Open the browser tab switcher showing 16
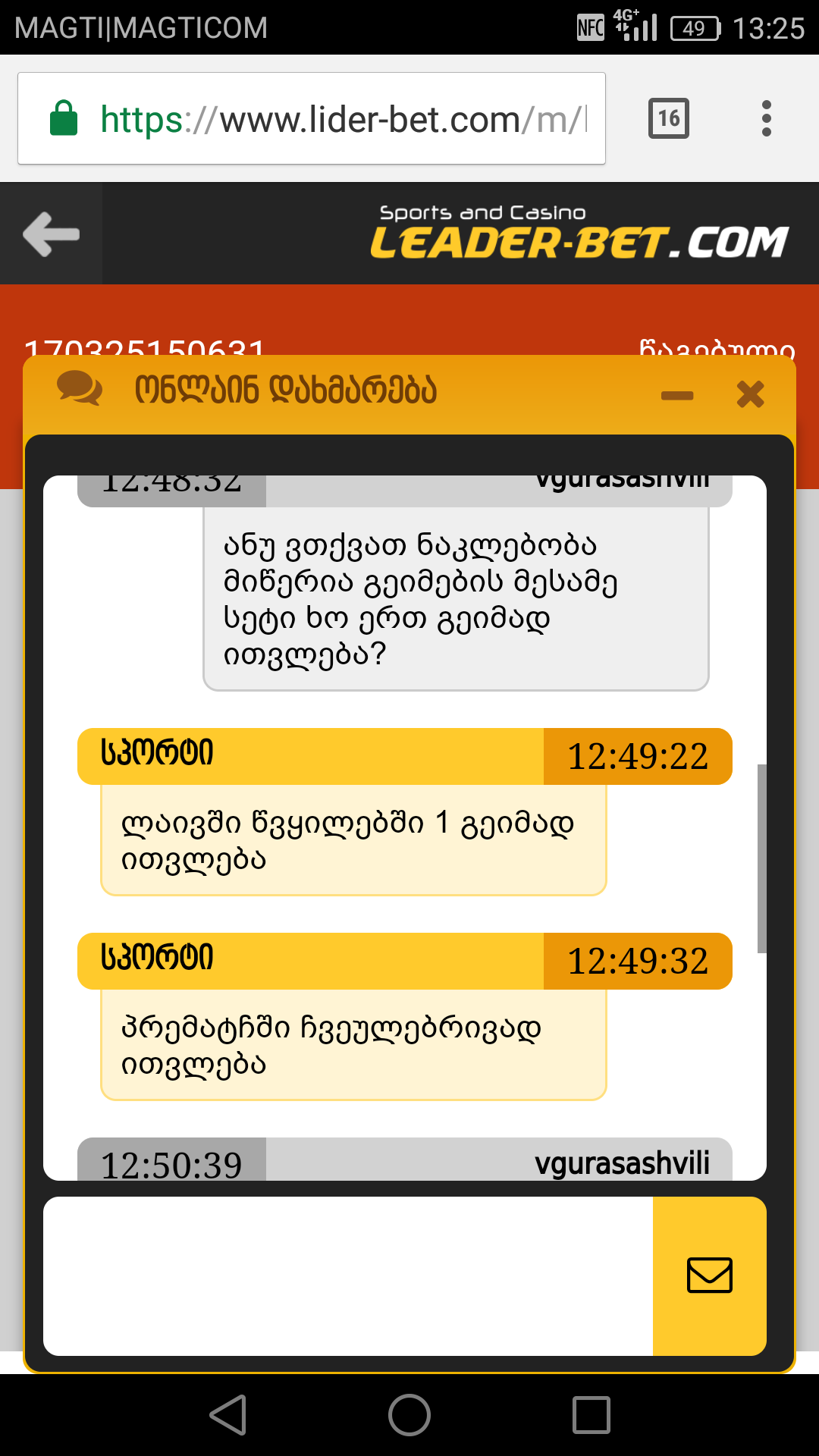The image size is (819, 1456). (668, 119)
